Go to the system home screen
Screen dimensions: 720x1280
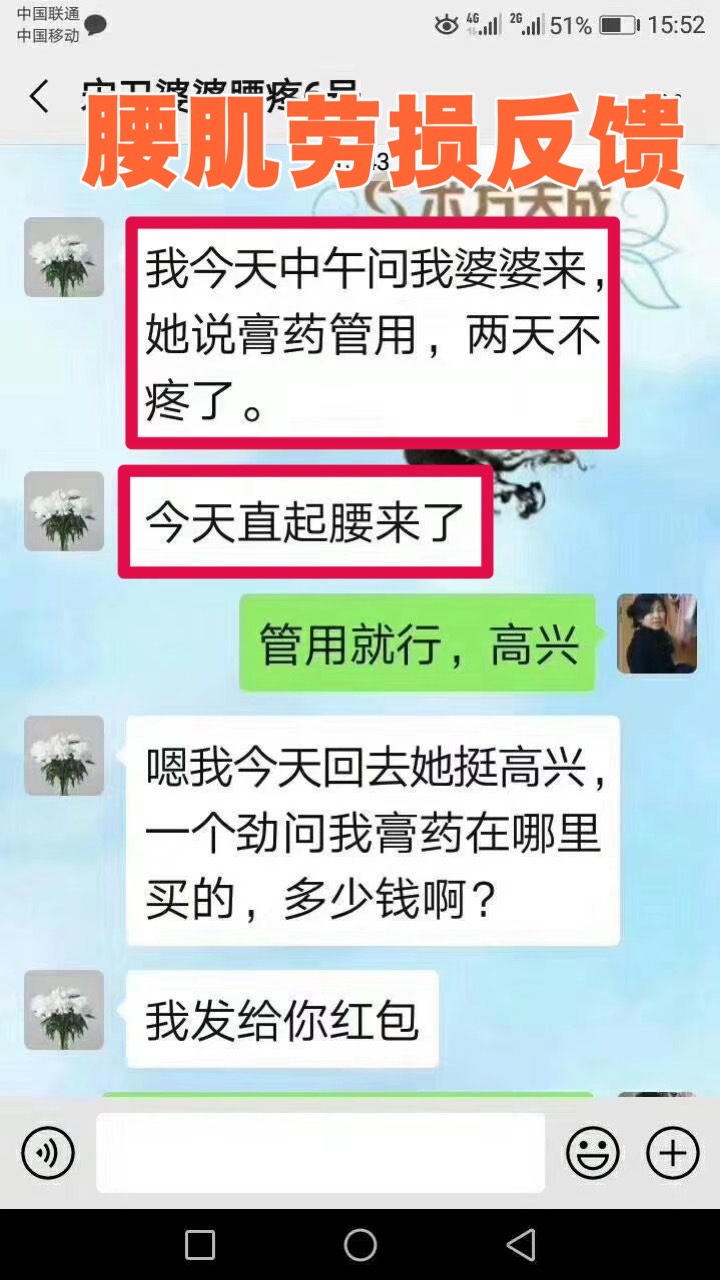coord(360,1244)
